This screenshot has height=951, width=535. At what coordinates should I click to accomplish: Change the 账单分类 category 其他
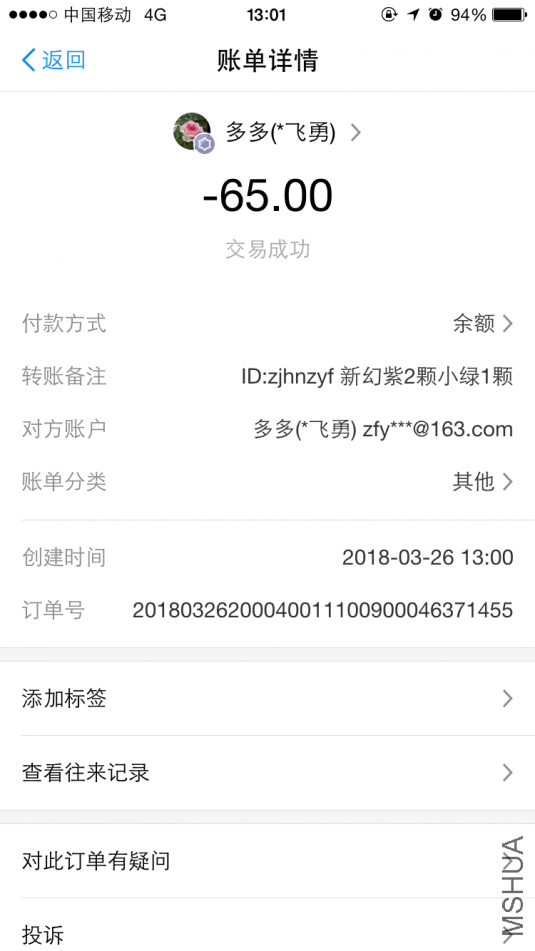click(x=268, y=482)
